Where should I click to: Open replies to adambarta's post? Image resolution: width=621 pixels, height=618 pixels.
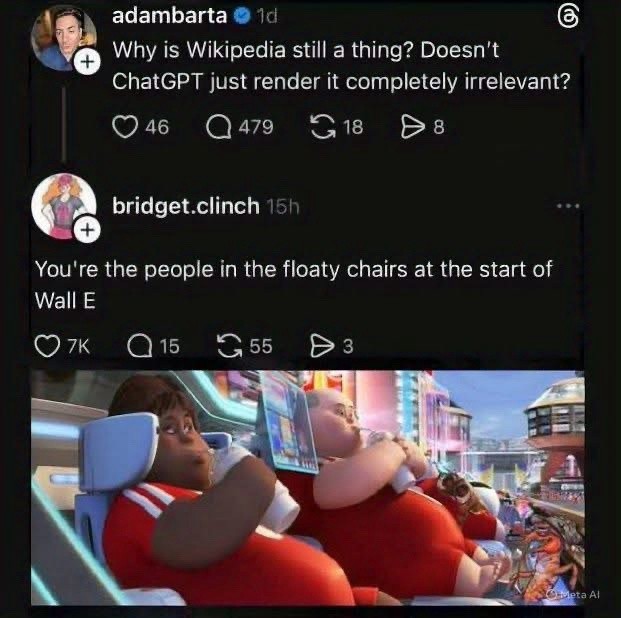[x=217, y=127]
